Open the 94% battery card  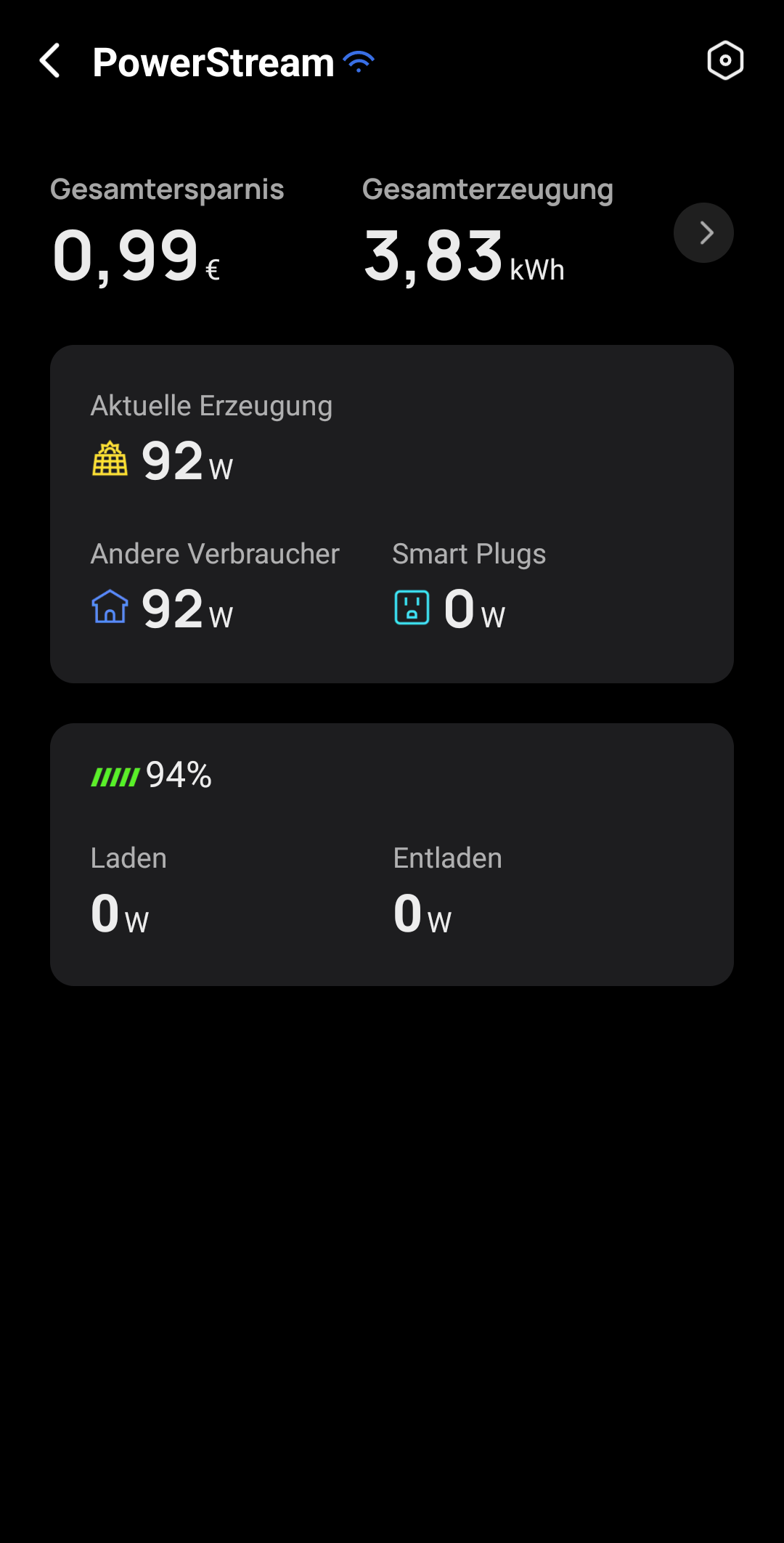pyautogui.click(x=392, y=854)
